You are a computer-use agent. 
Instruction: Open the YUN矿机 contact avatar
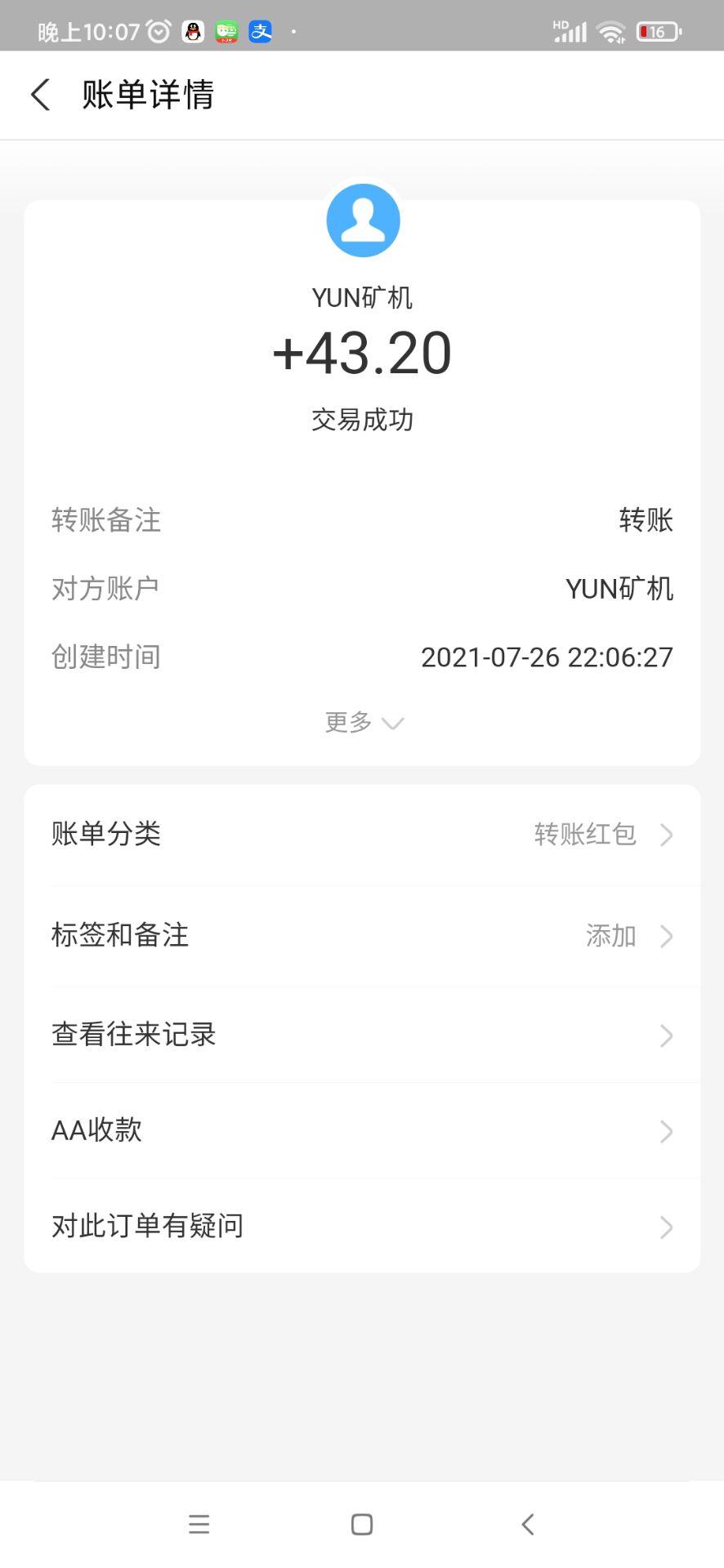(x=362, y=219)
